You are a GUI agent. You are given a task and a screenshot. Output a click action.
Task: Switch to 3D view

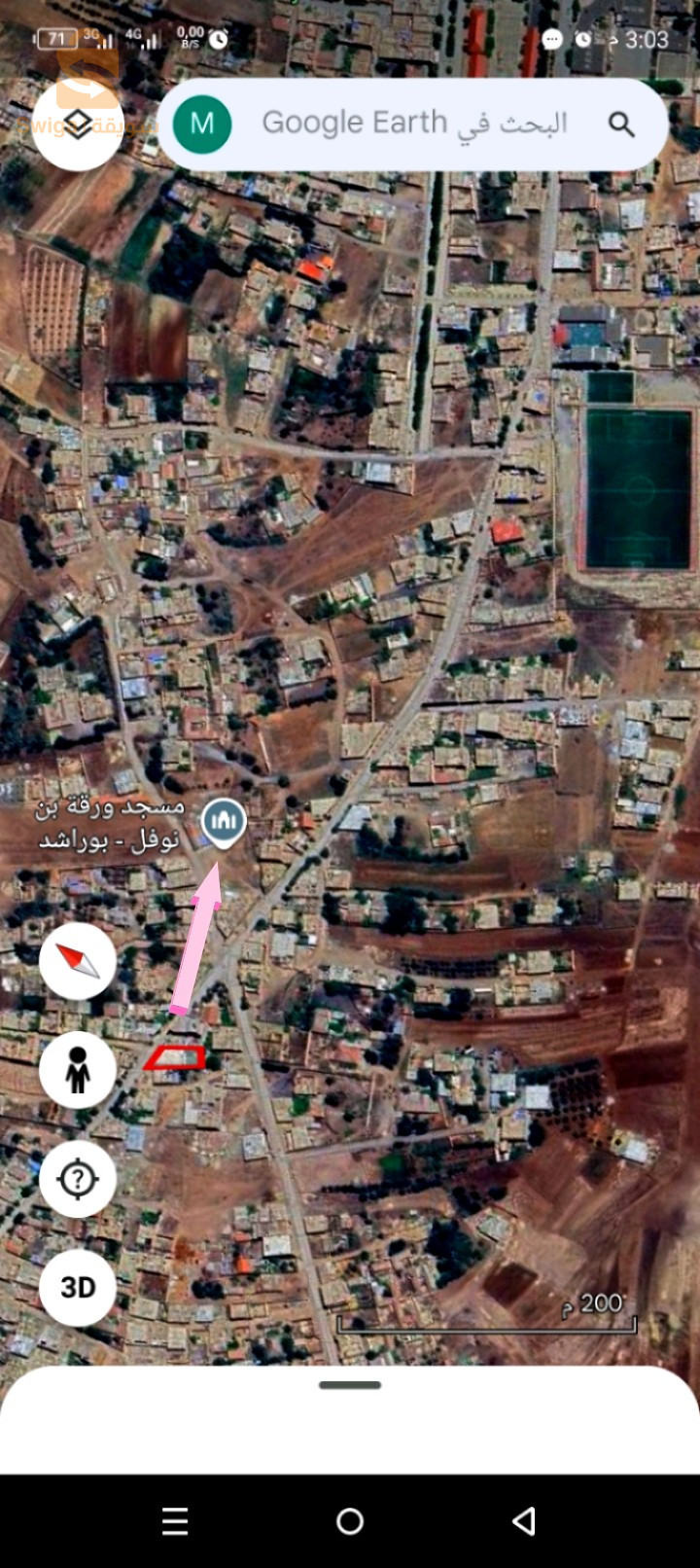pos(78,1288)
